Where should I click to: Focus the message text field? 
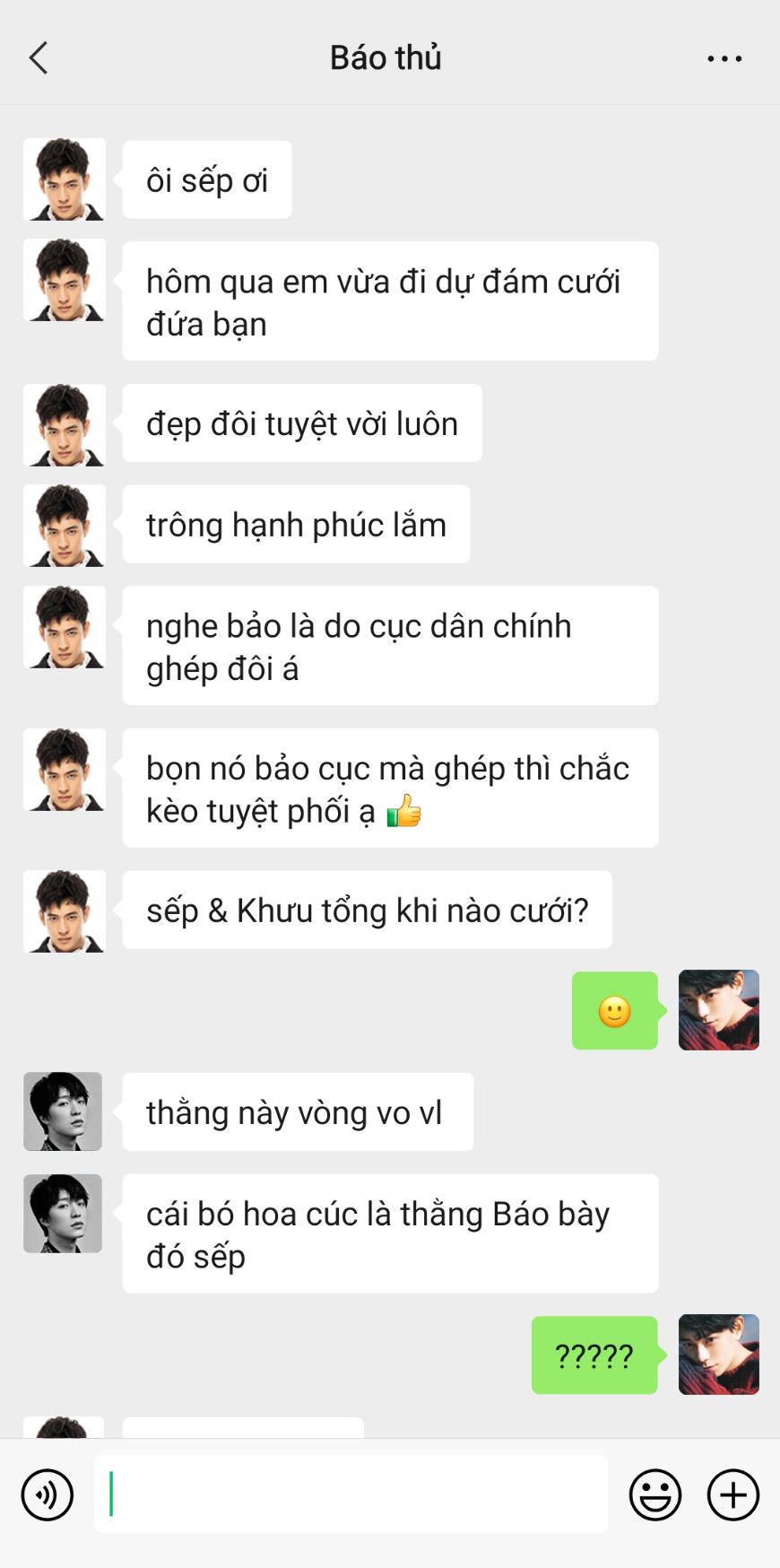(x=351, y=1494)
